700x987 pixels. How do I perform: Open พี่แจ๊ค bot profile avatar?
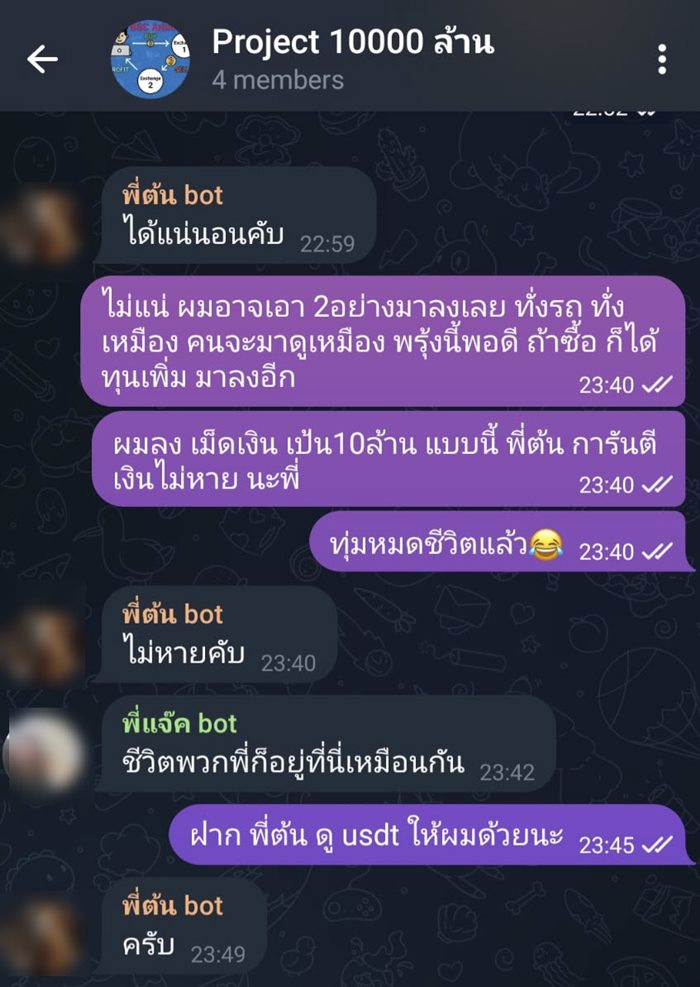[44, 751]
